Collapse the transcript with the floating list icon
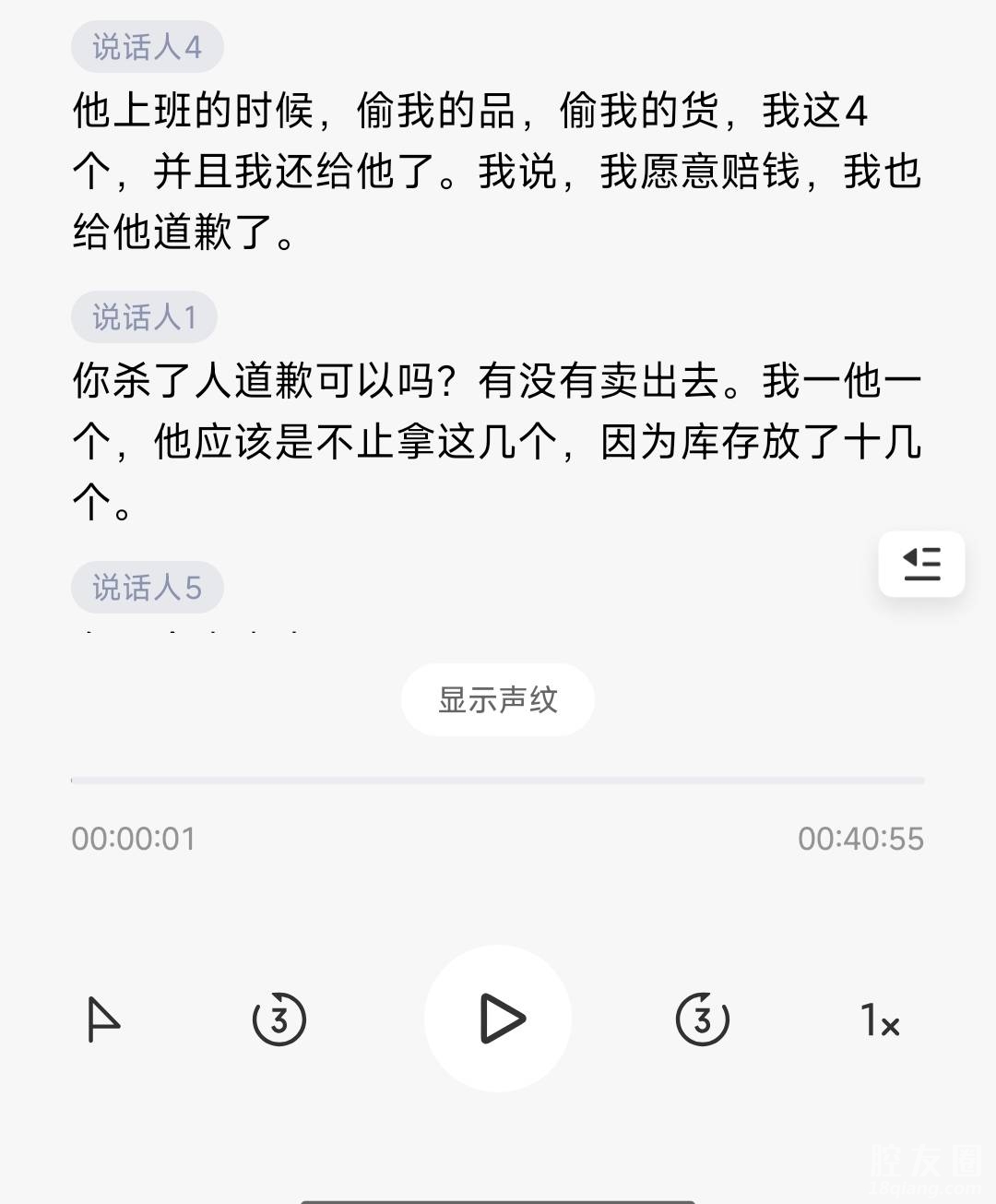Viewport: 996px width, 1204px height. click(921, 564)
